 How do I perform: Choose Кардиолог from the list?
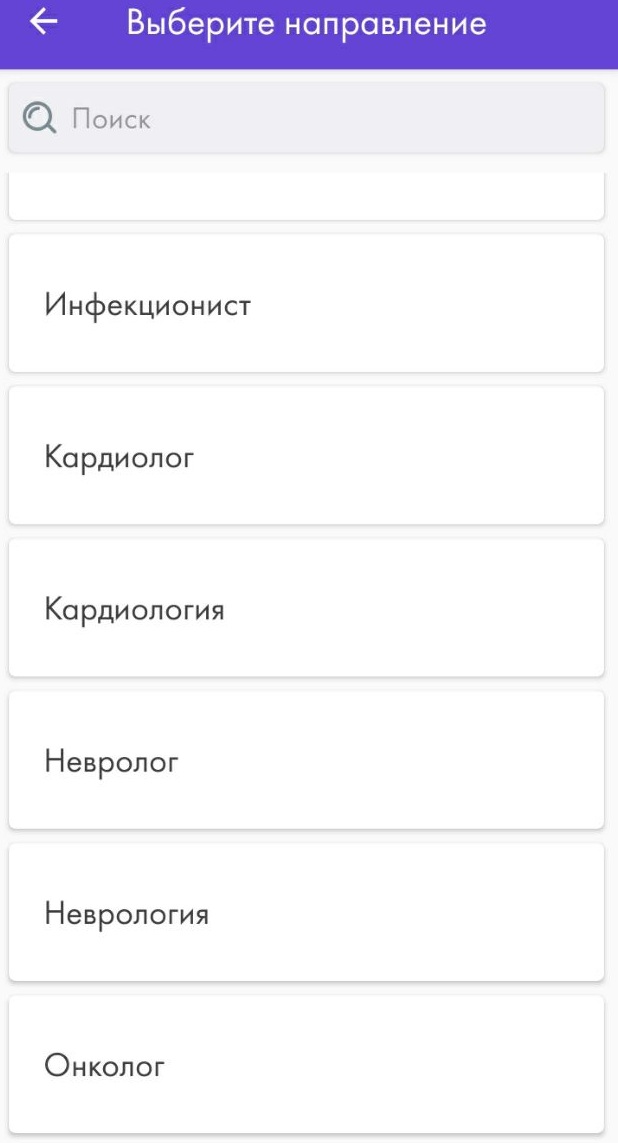[306, 456]
